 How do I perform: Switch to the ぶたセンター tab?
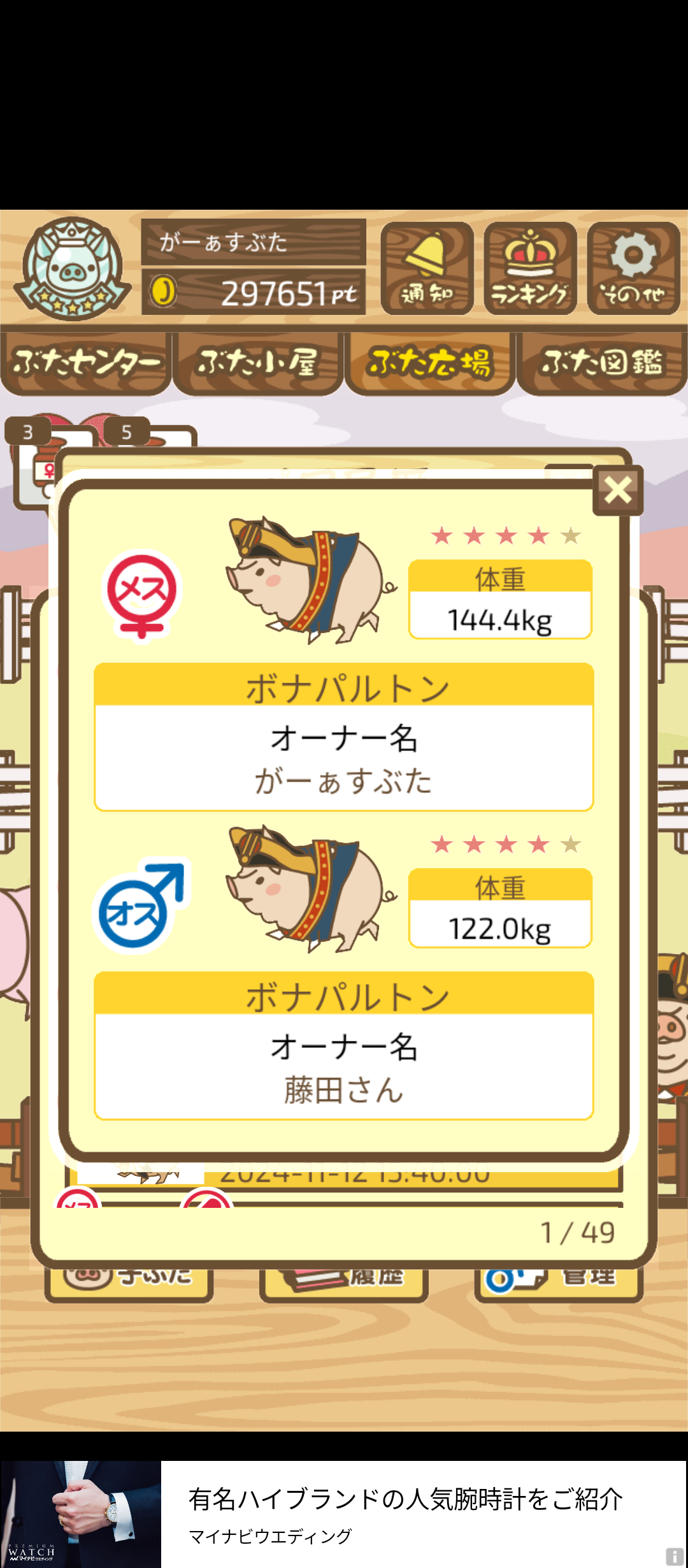(x=86, y=362)
